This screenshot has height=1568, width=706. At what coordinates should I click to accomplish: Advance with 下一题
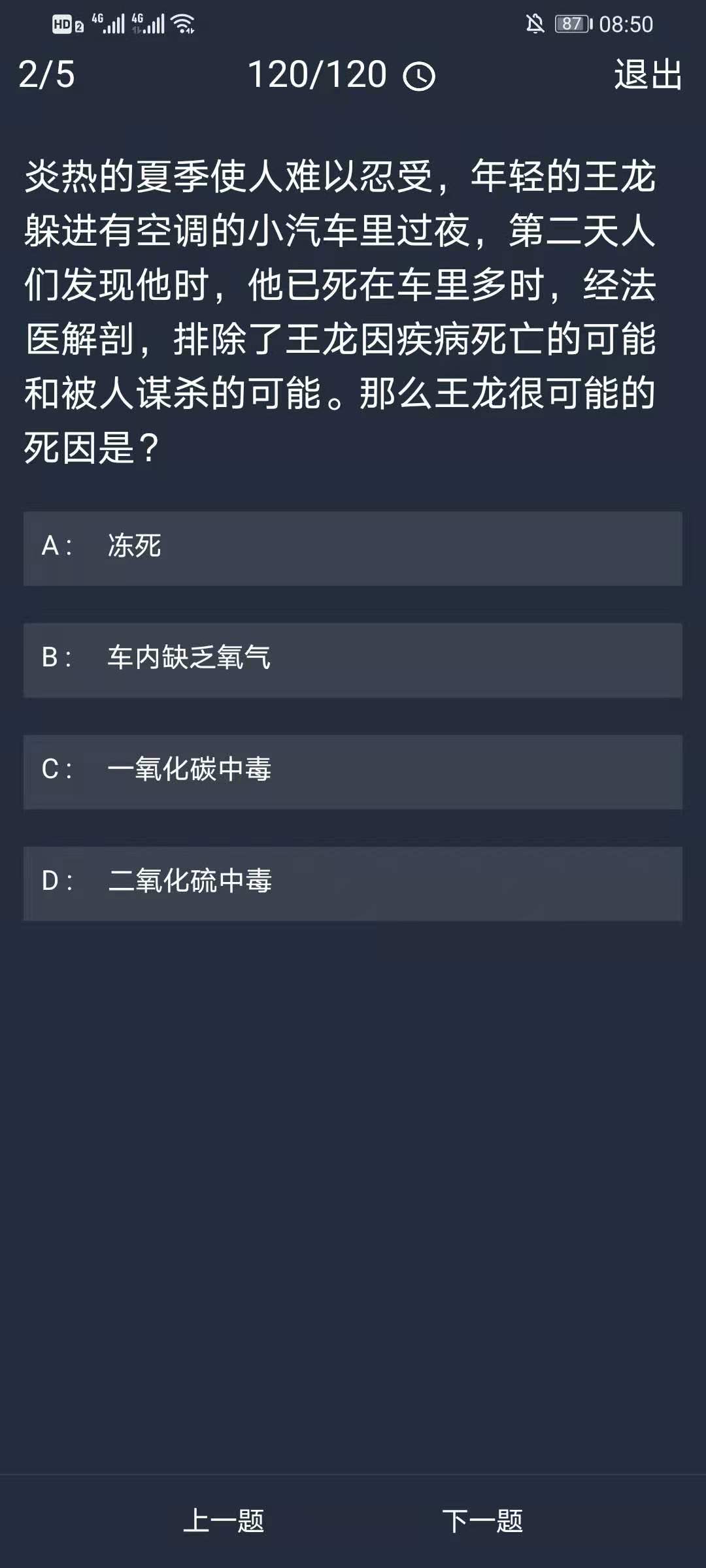[482, 1520]
